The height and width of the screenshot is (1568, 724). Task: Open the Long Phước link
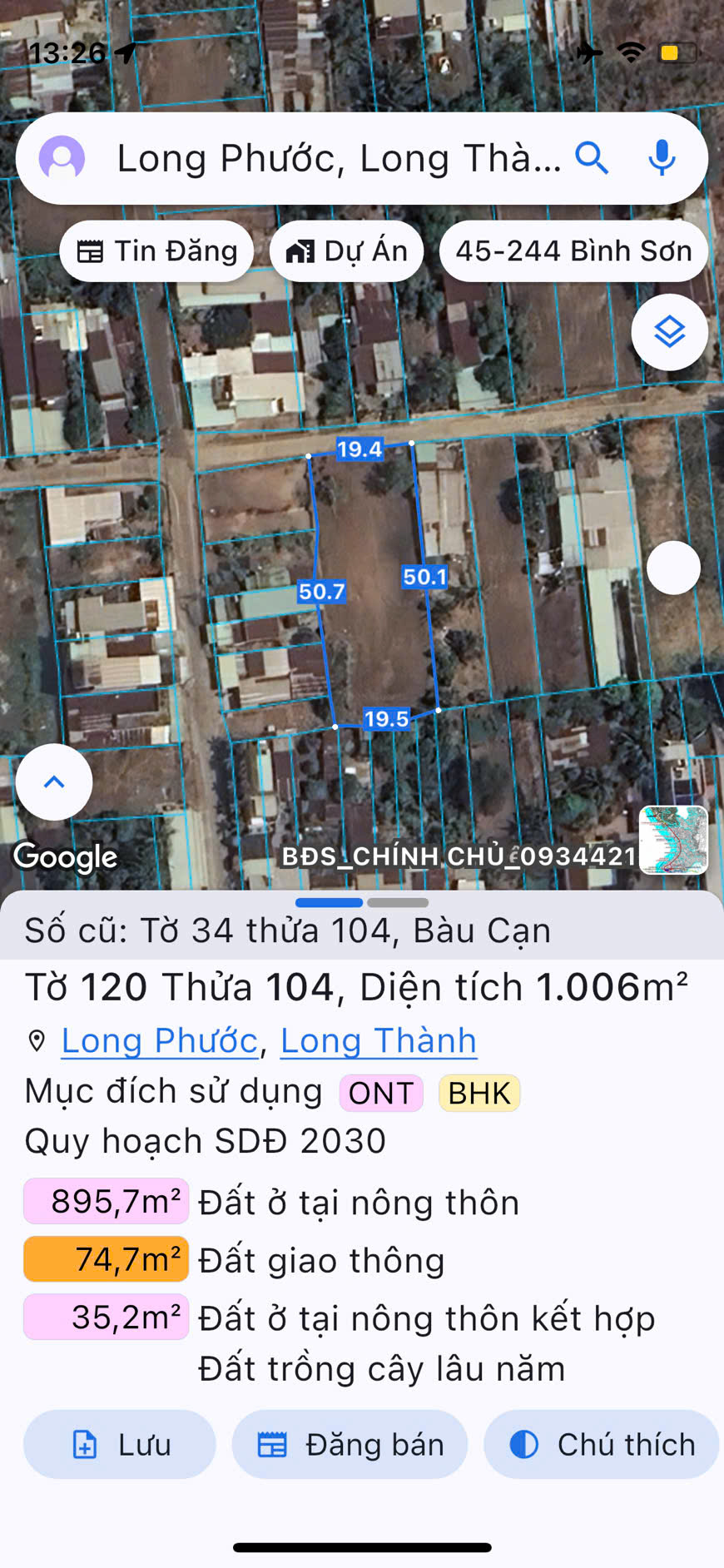pyautogui.click(x=160, y=1040)
